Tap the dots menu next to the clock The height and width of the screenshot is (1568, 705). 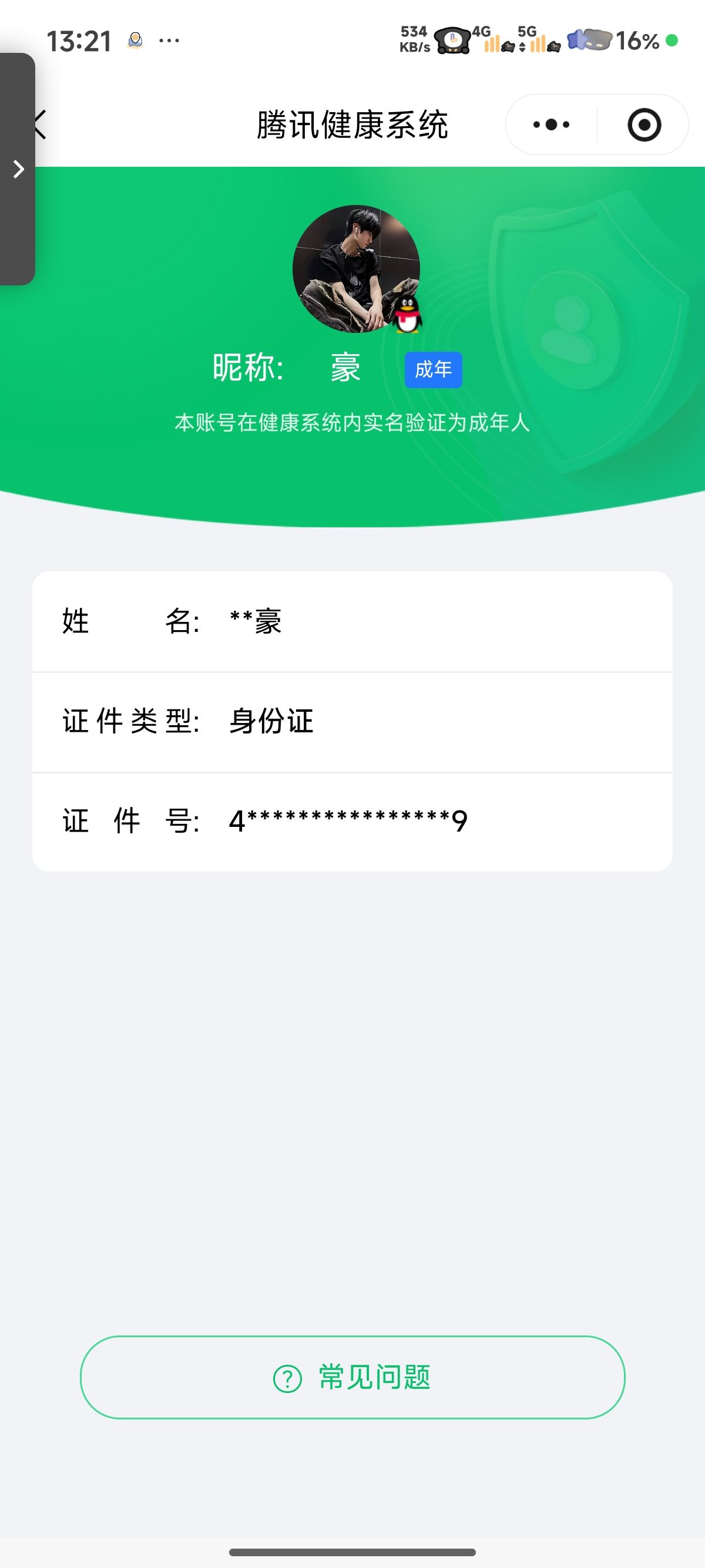[169, 39]
